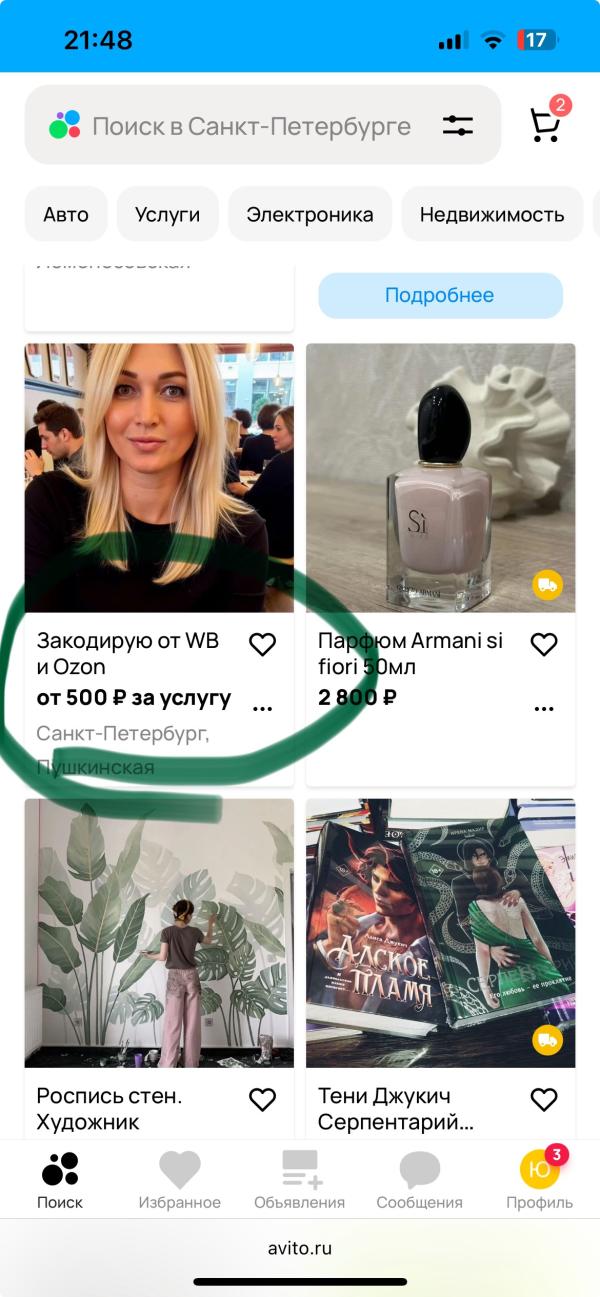Favorite the Роспись стен. Художник listing
The image size is (600, 1297).
pos(262,1100)
